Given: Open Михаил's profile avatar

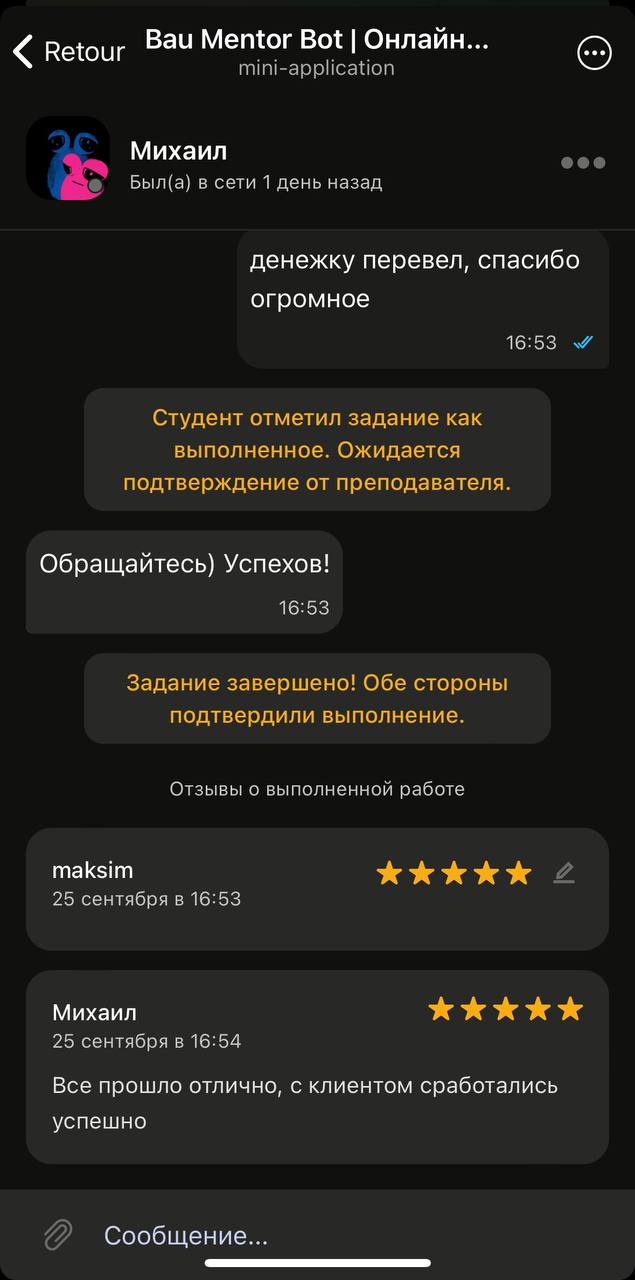Looking at the screenshot, I should pyautogui.click(x=68, y=158).
